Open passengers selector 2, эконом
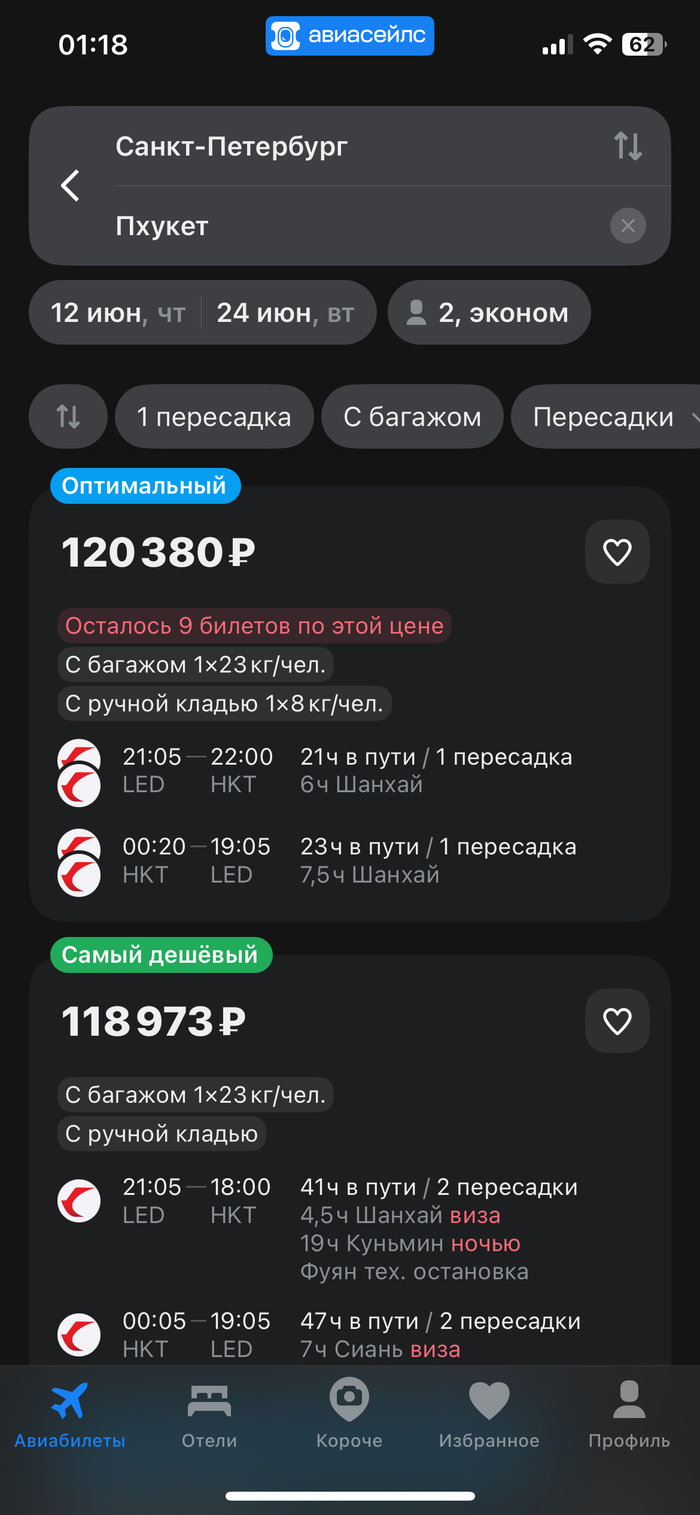 [x=489, y=313]
